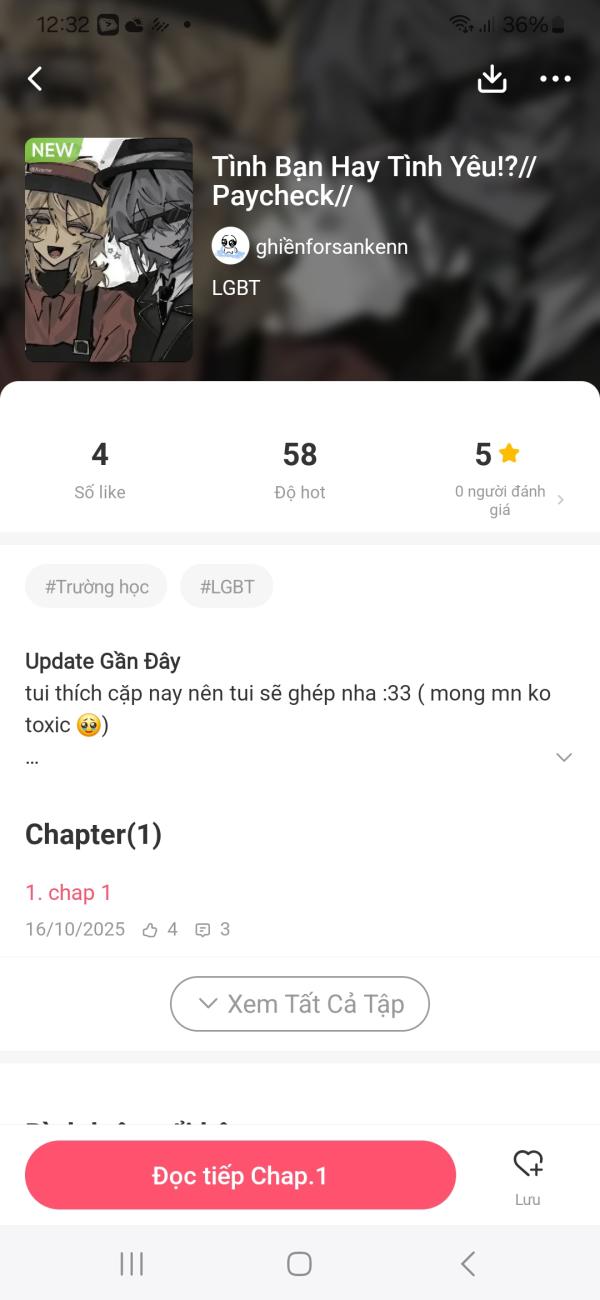
Task: Go back using the top-left arrow
Action: point(36,79)
